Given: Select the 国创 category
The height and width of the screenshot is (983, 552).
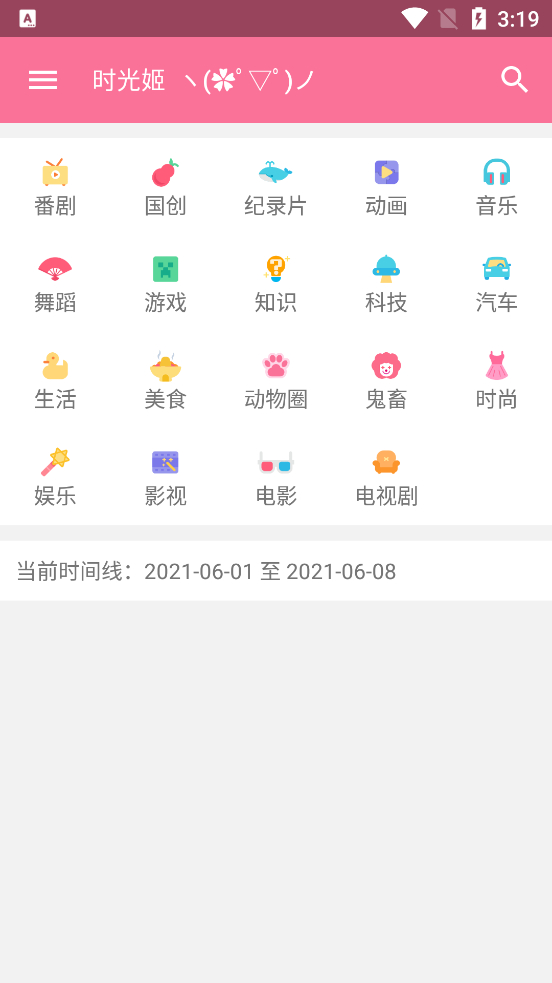Looking at the screenshot, I should [165, 187].
